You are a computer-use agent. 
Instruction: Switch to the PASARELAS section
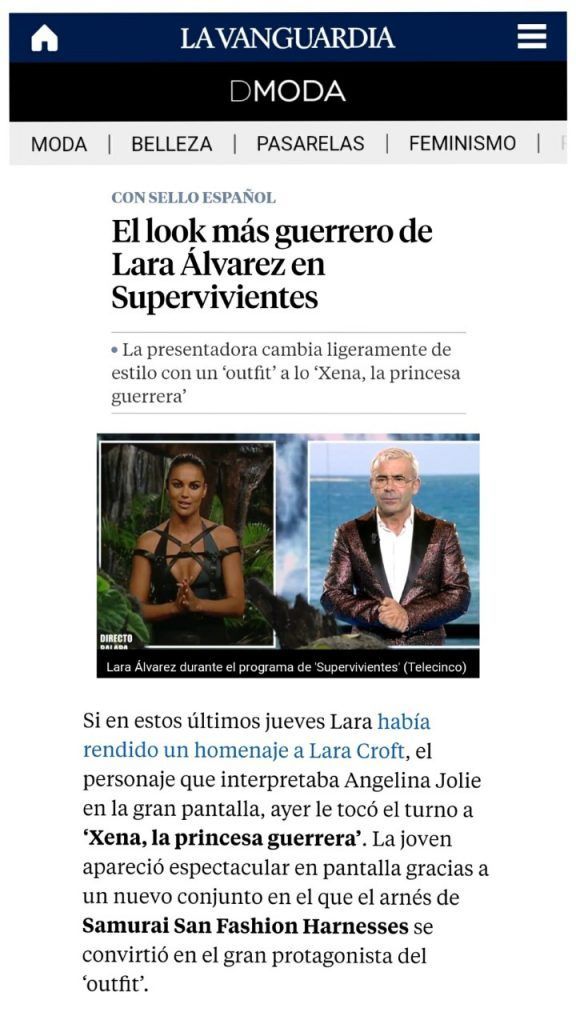point(310,144)
